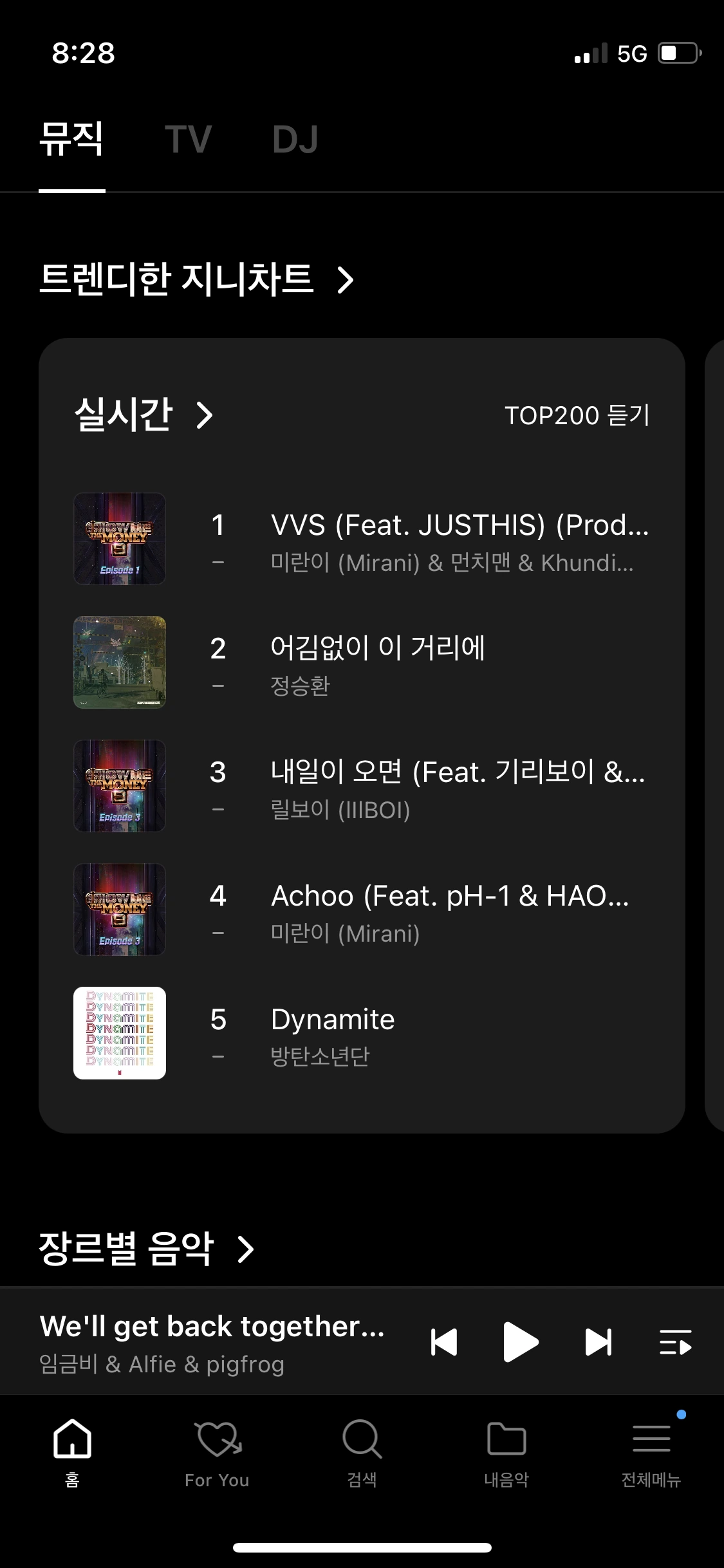
Task: Open the 전체메뉴 full menu
Action: [651, 1453]
